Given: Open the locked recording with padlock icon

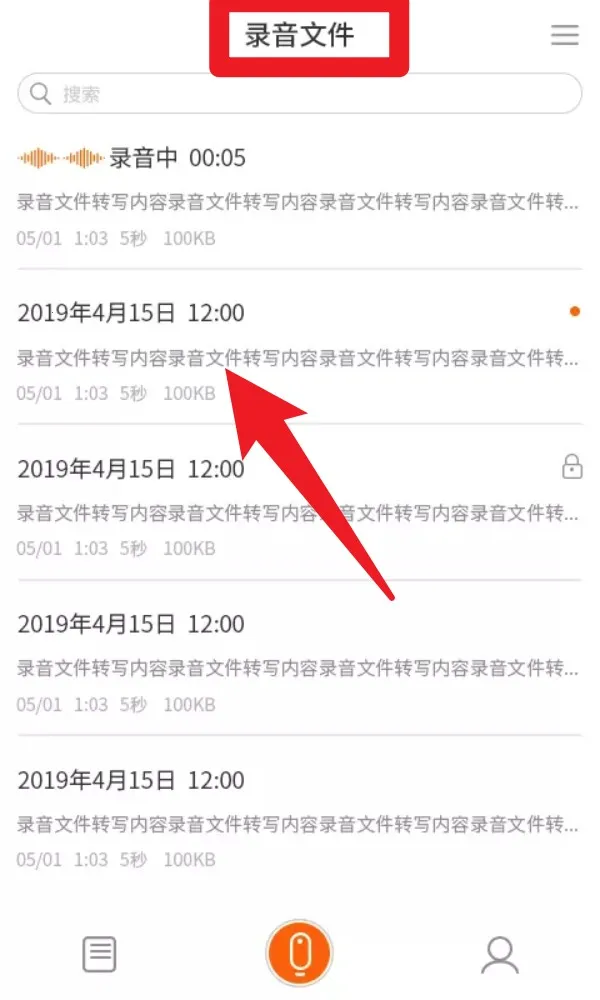Looking at the screenshot, I should [300, 508].
